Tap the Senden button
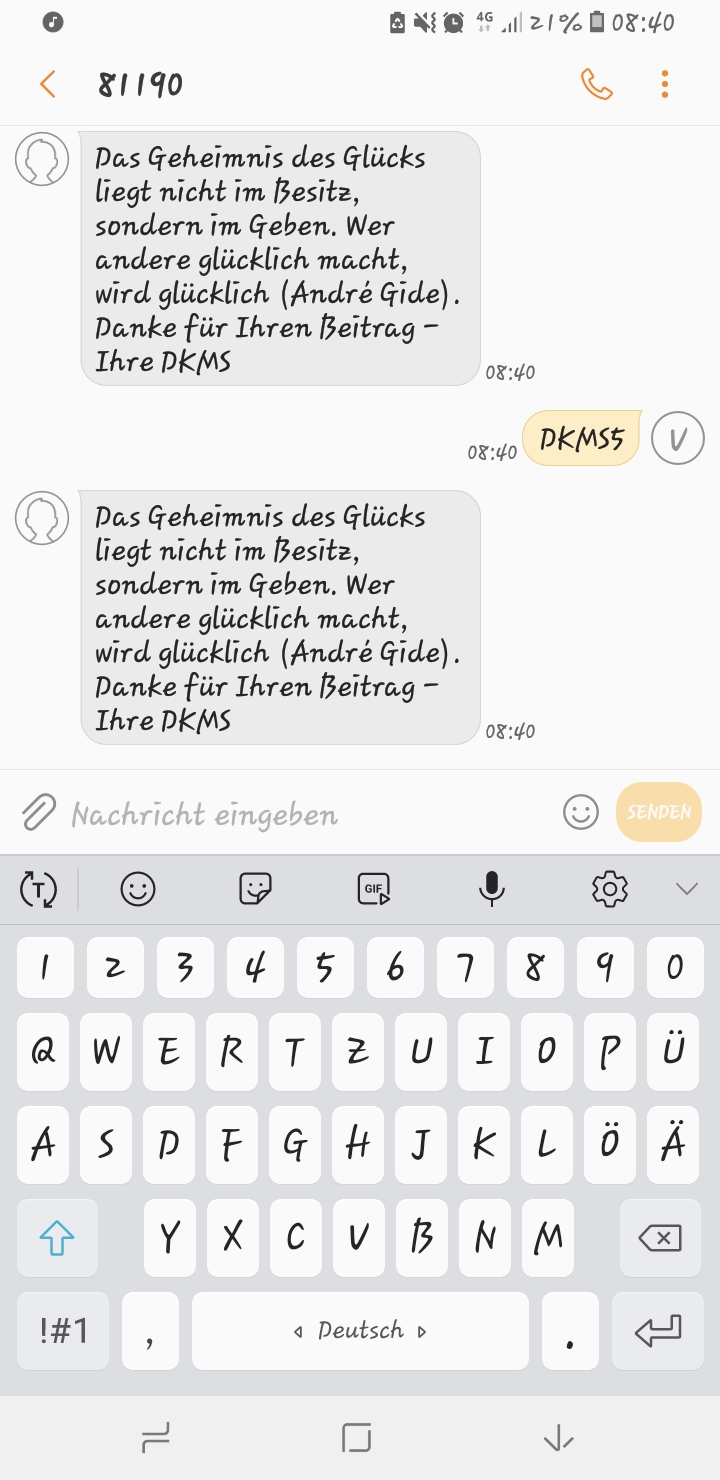This screenshot has width=720, height=1480. (659, 812)
